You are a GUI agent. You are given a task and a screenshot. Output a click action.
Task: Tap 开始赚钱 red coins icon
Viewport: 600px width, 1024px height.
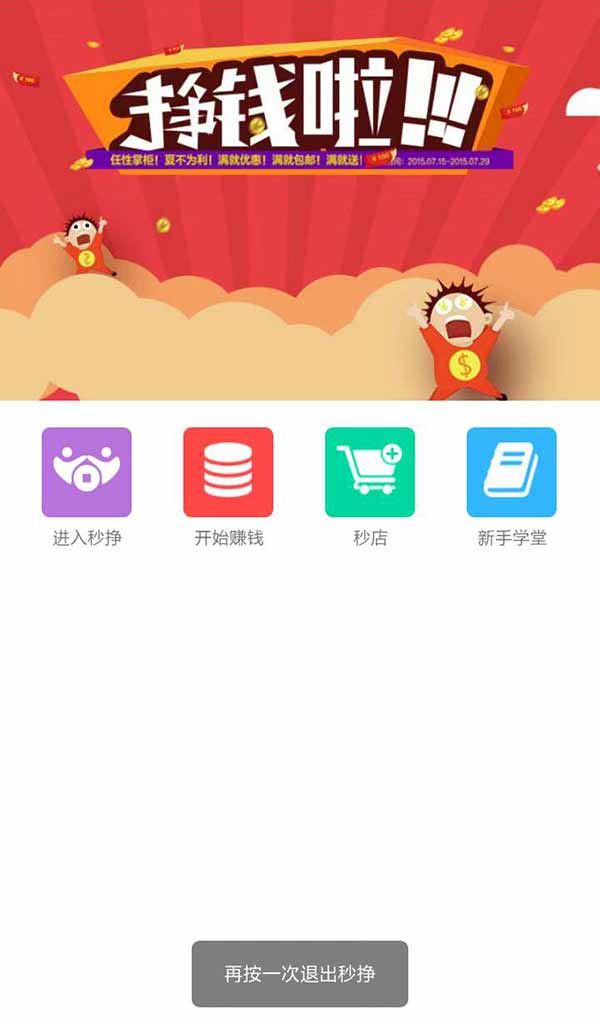coord(228,472)
